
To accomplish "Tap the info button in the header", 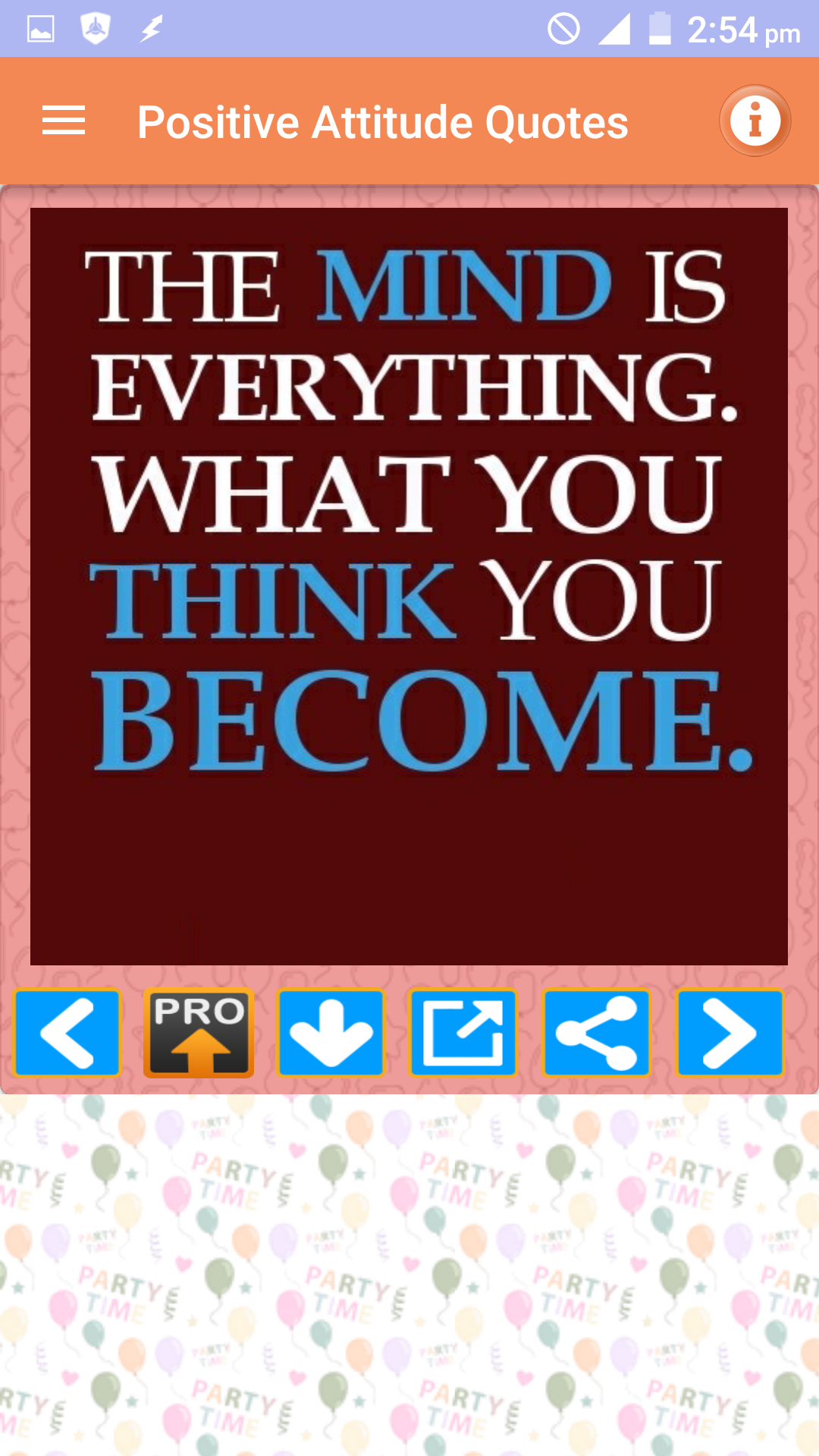I will pos(755,119).
